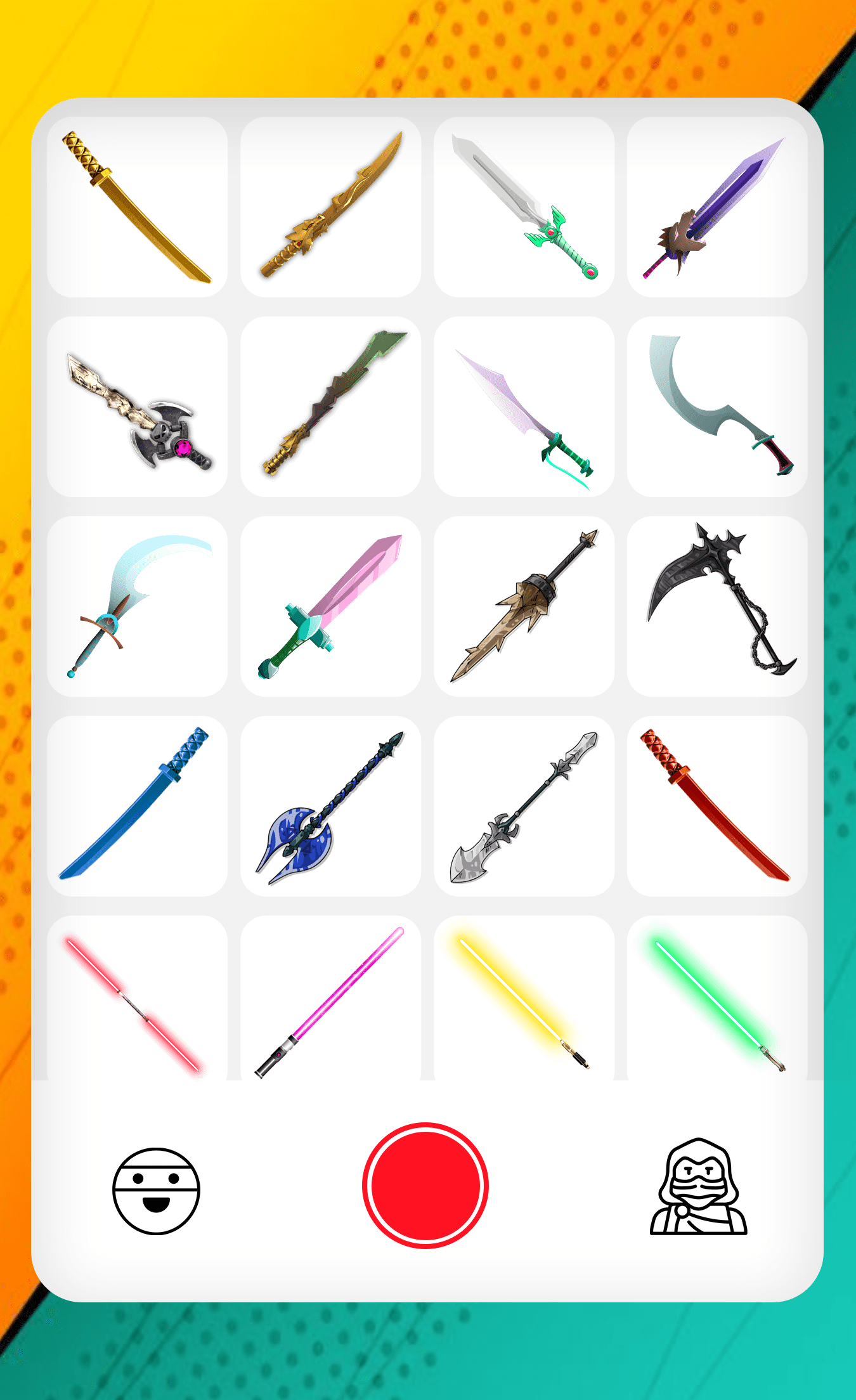
Task: Select the purple broadsword
Action: point(717,207)
